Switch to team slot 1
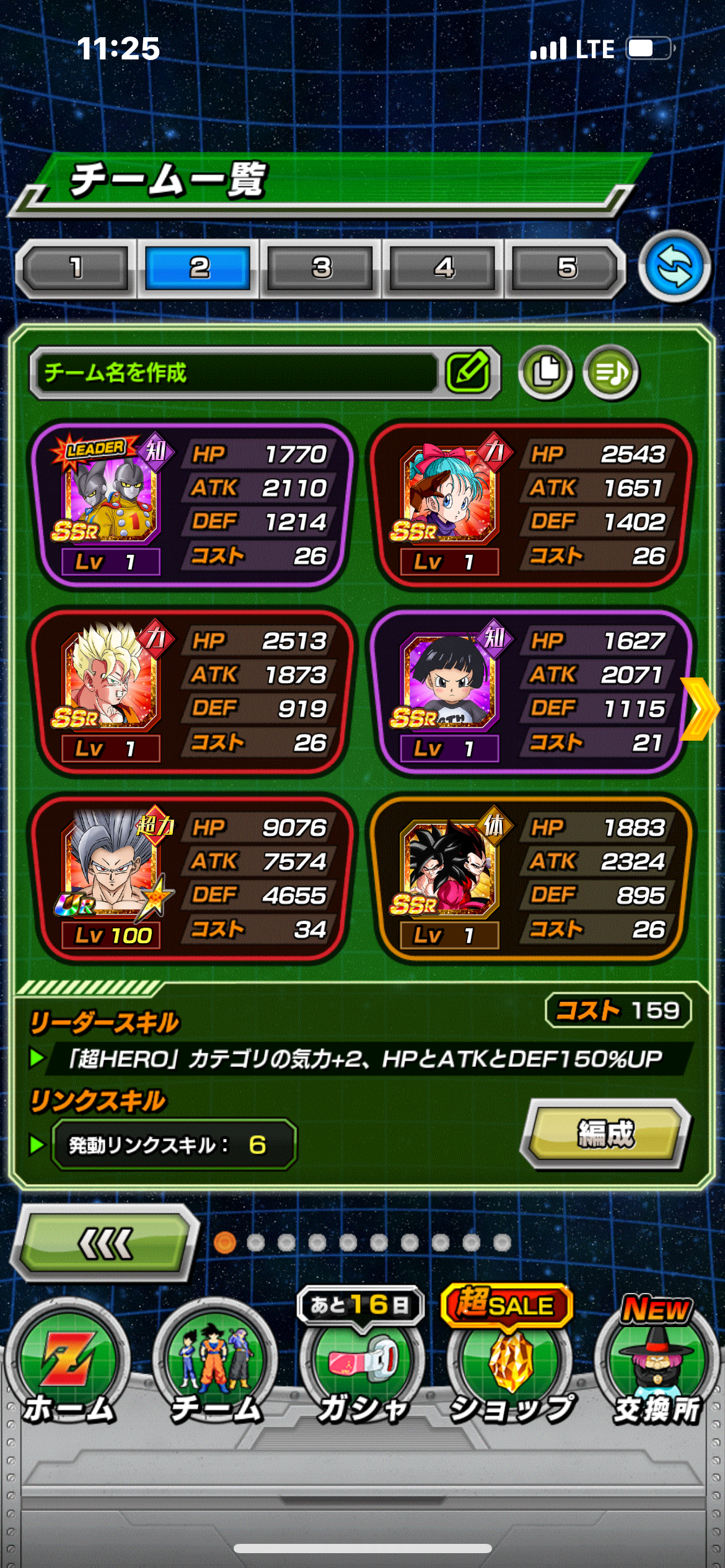Screen dimensions: 725x1568 pos(75,268)
